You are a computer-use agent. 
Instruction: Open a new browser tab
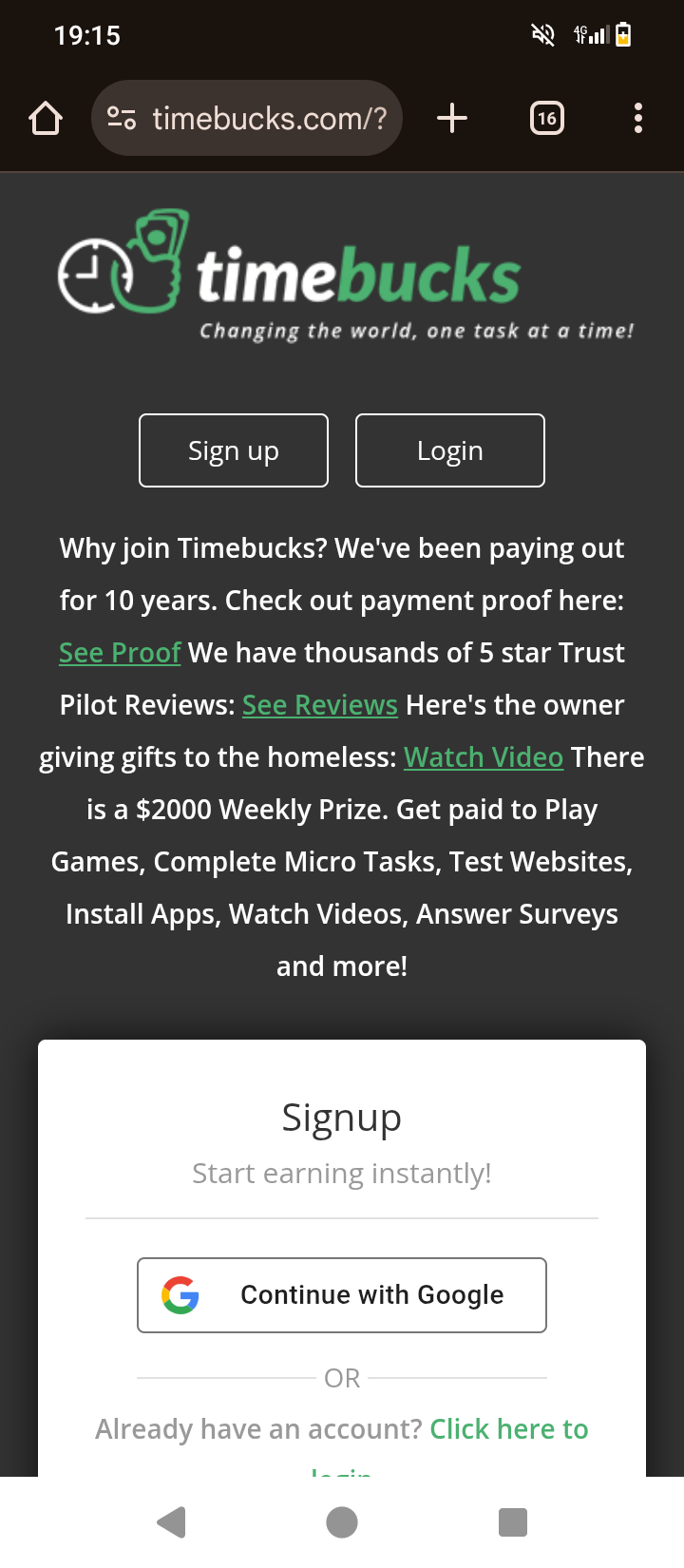click(x=452, y=119)
